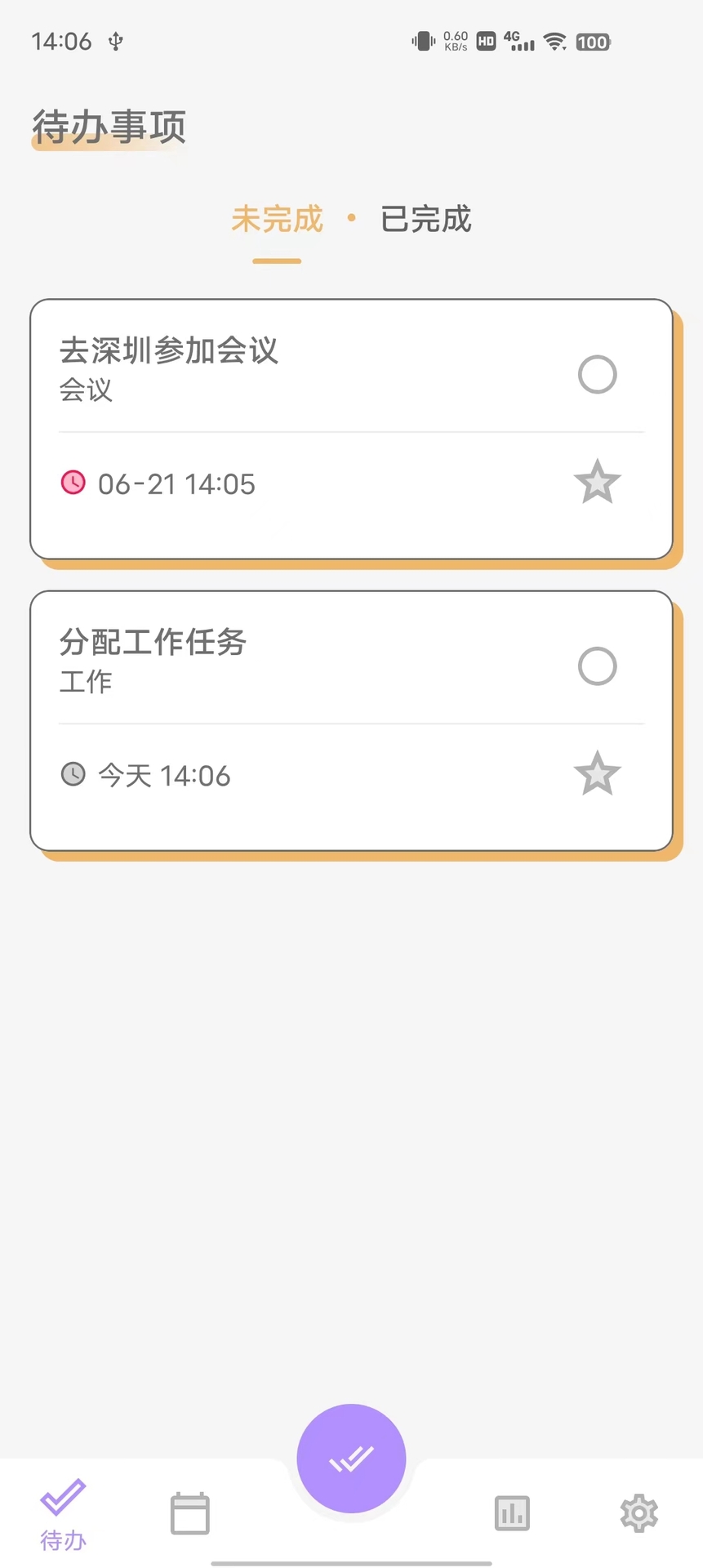Select the 未完成 tab
Viewport: 703px width, 1568px height.
(277, 219)
